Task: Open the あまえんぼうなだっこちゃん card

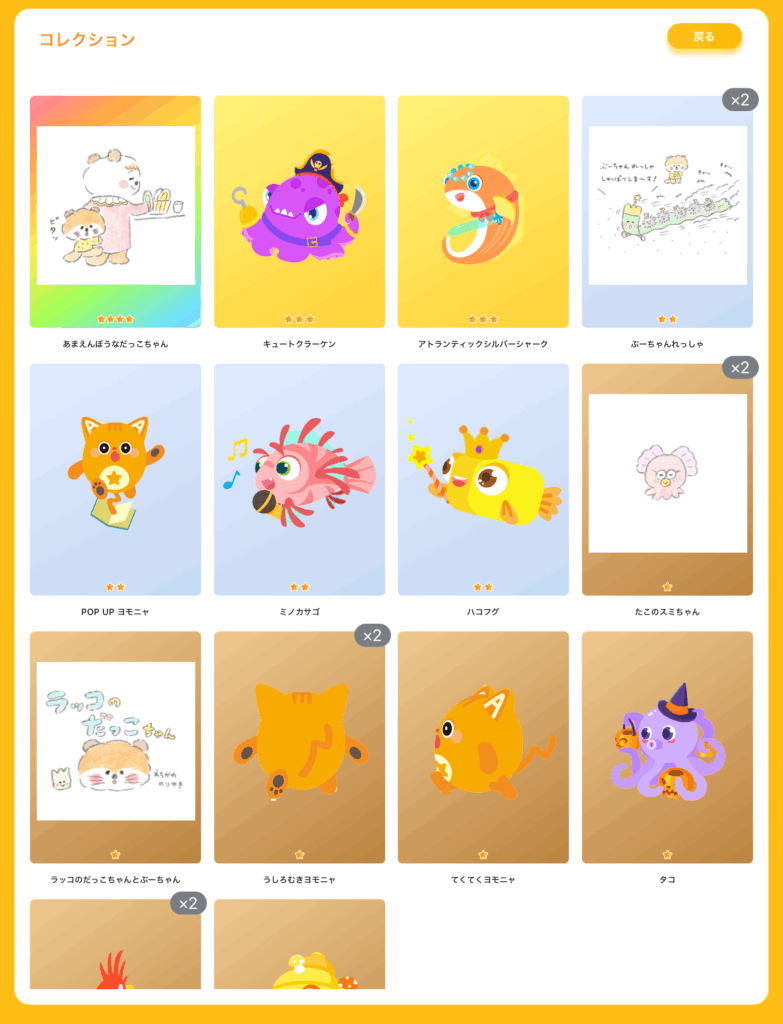Action: pyautogui.click(x=115, y=211)
